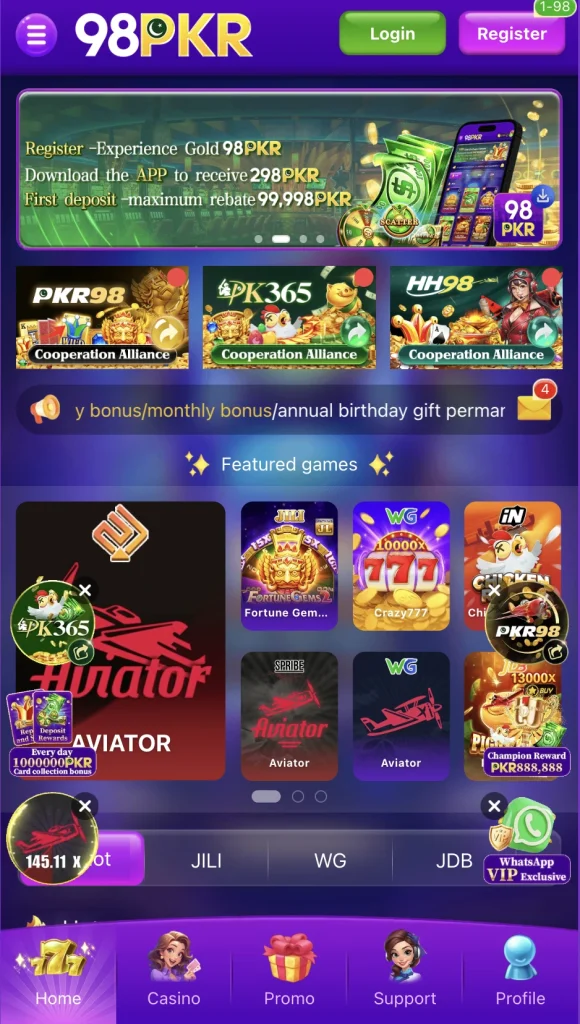Open the Spribe Aviator game tile

(289, 716)
